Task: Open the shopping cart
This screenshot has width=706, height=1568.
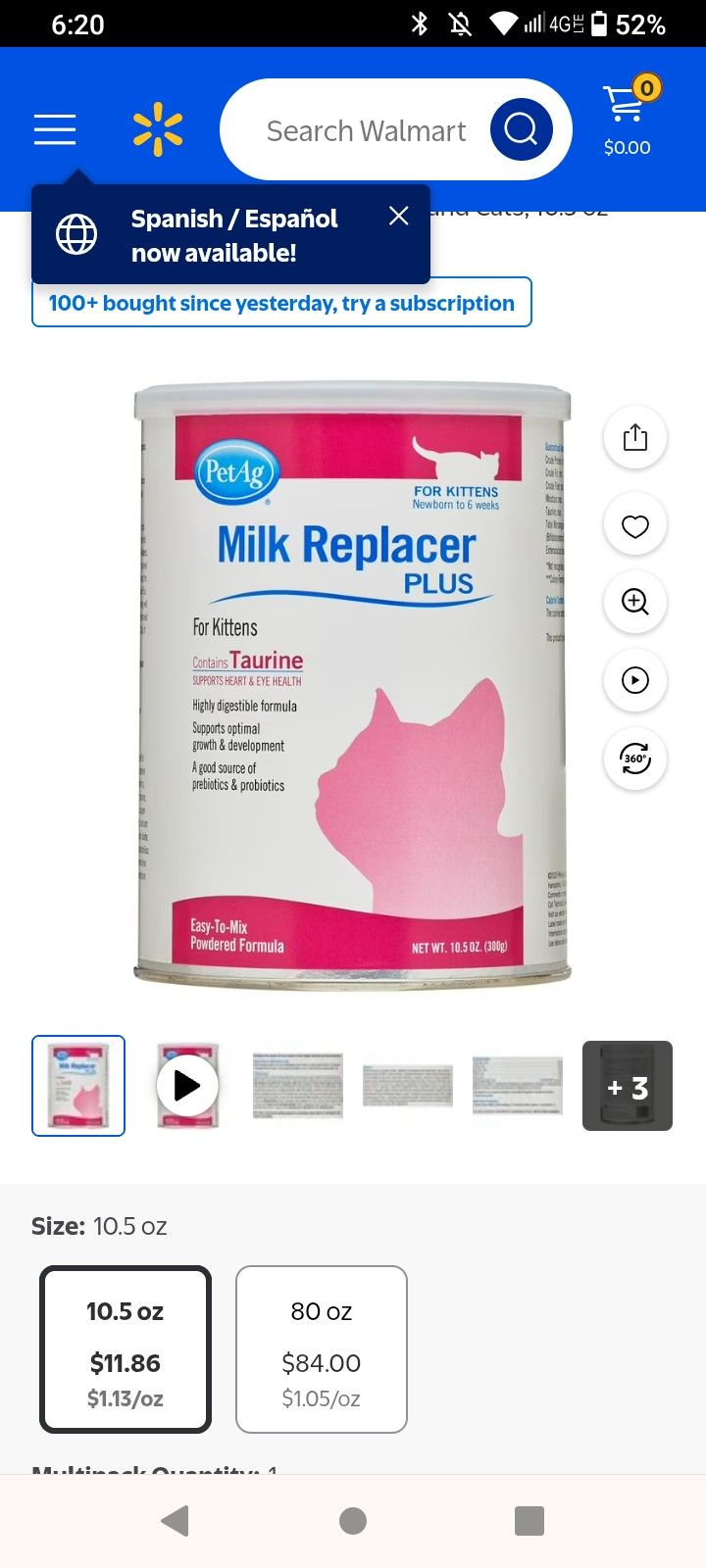Action: click(x=628, y=118)
